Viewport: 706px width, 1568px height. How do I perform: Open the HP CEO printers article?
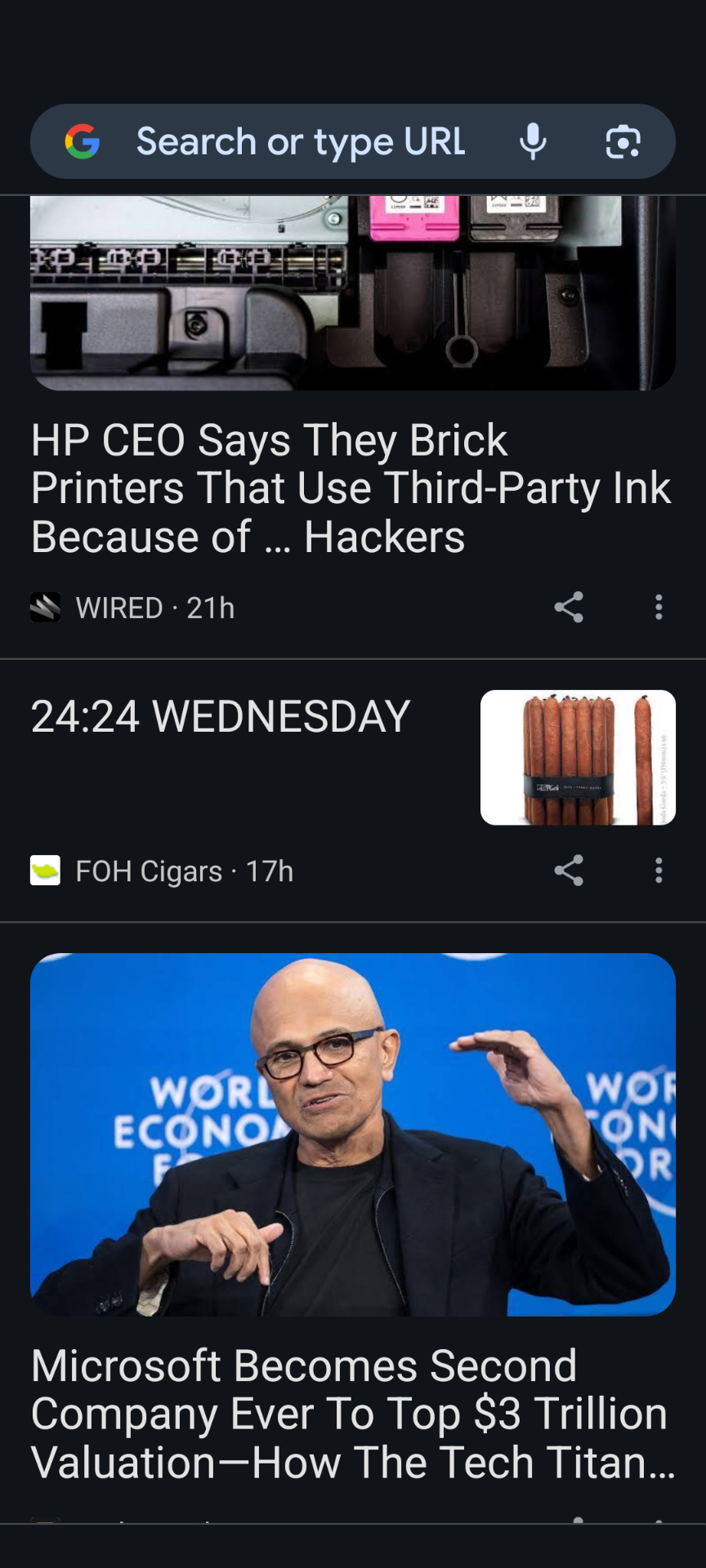coord(351,488)
